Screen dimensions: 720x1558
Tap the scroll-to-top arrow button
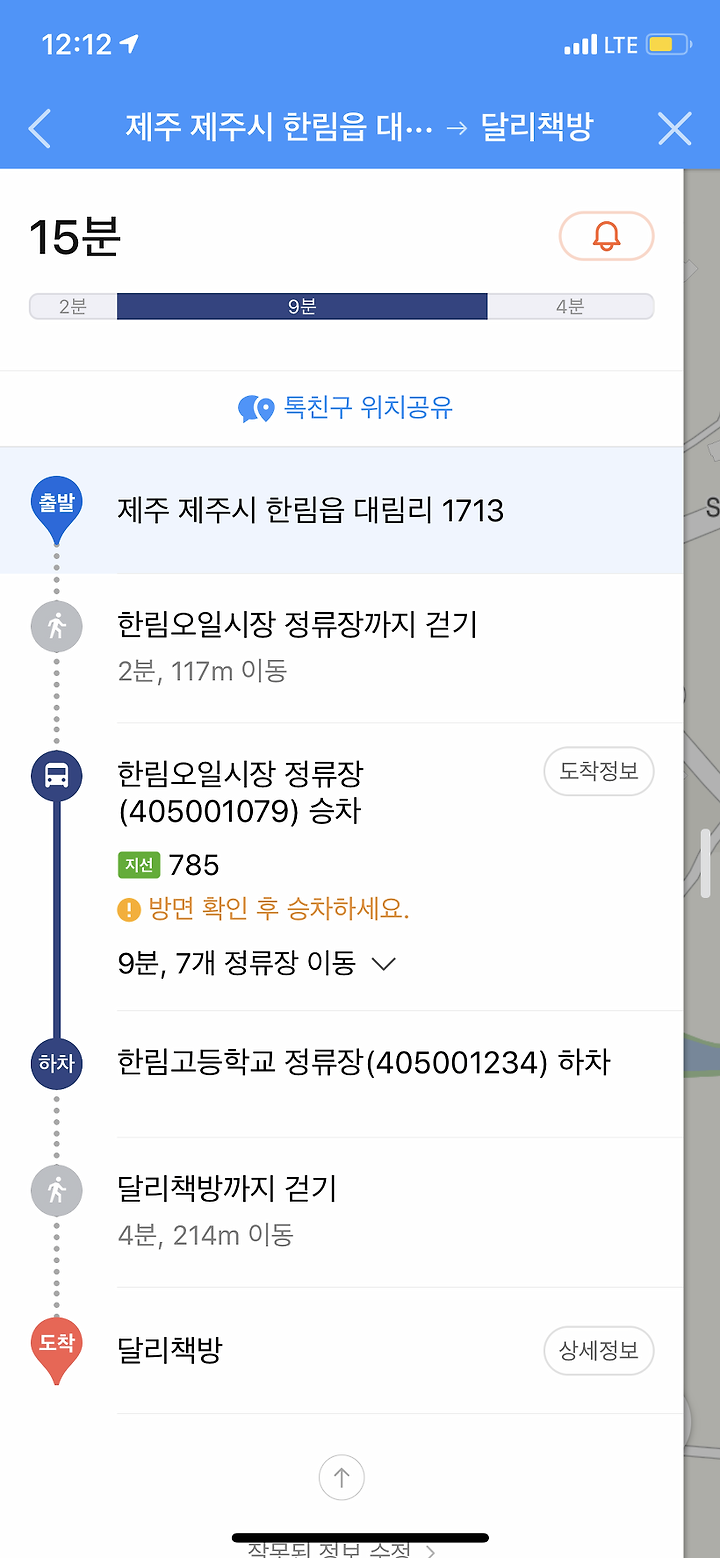click(342, 1476)
